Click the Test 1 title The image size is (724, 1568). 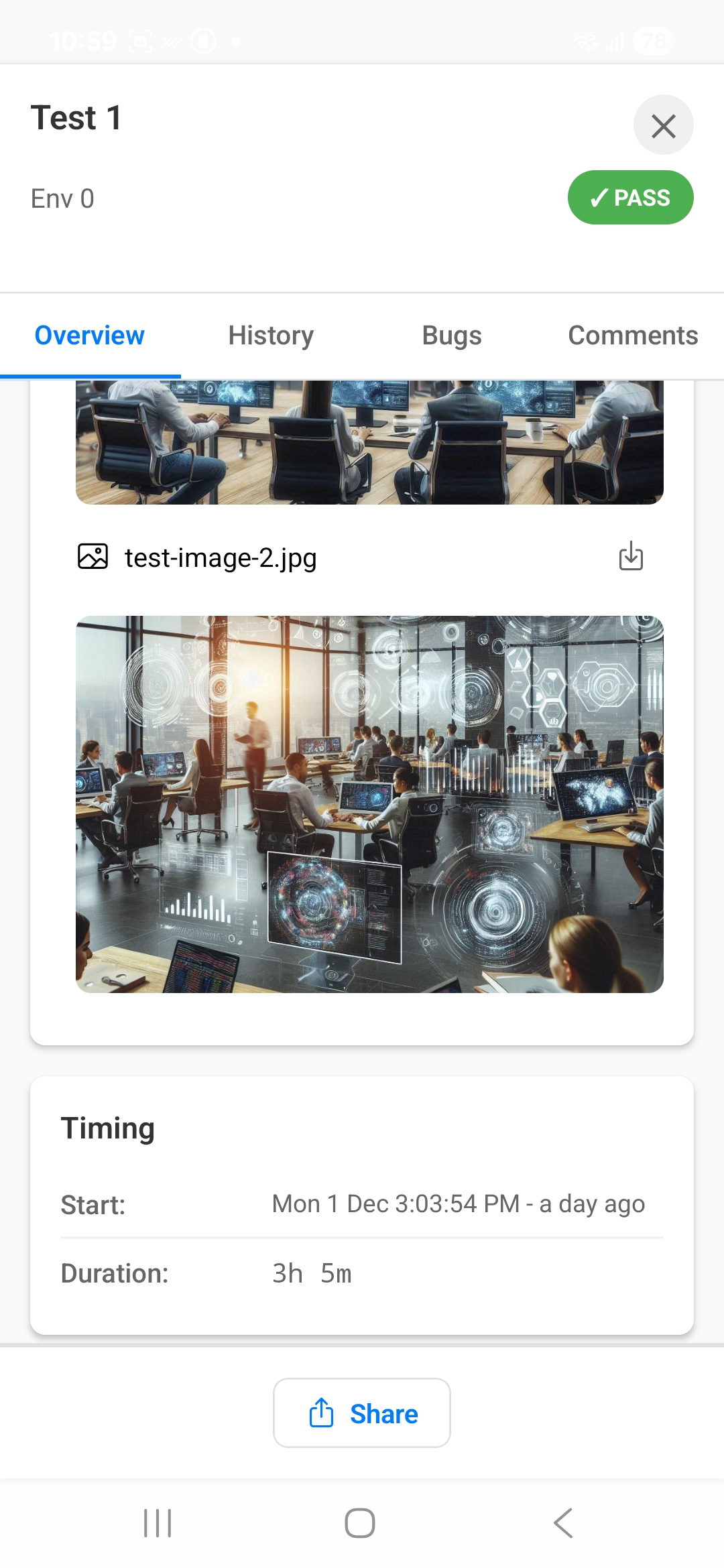click(76, 117)
